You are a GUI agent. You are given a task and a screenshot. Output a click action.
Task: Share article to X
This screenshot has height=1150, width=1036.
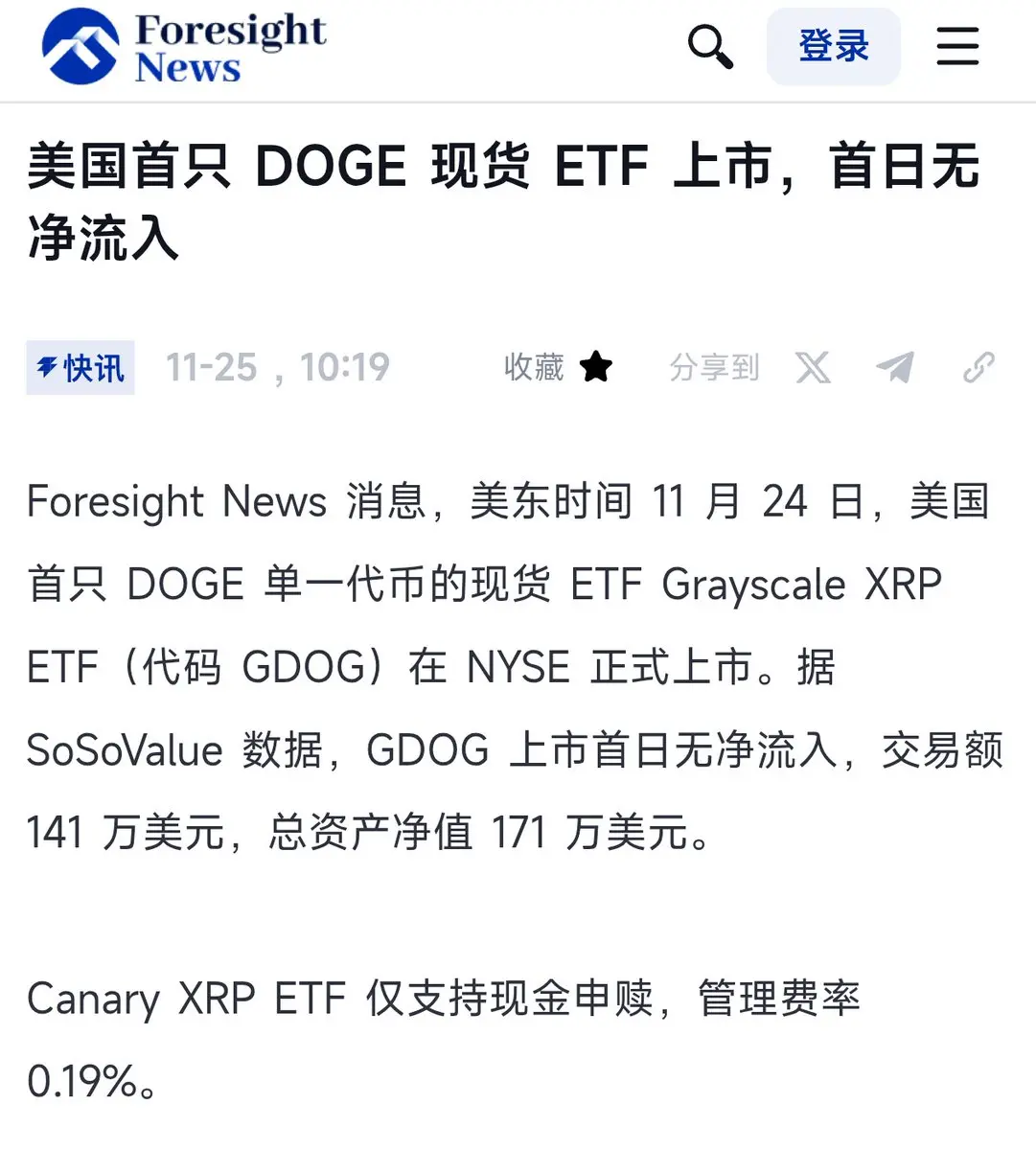point(814,368)
